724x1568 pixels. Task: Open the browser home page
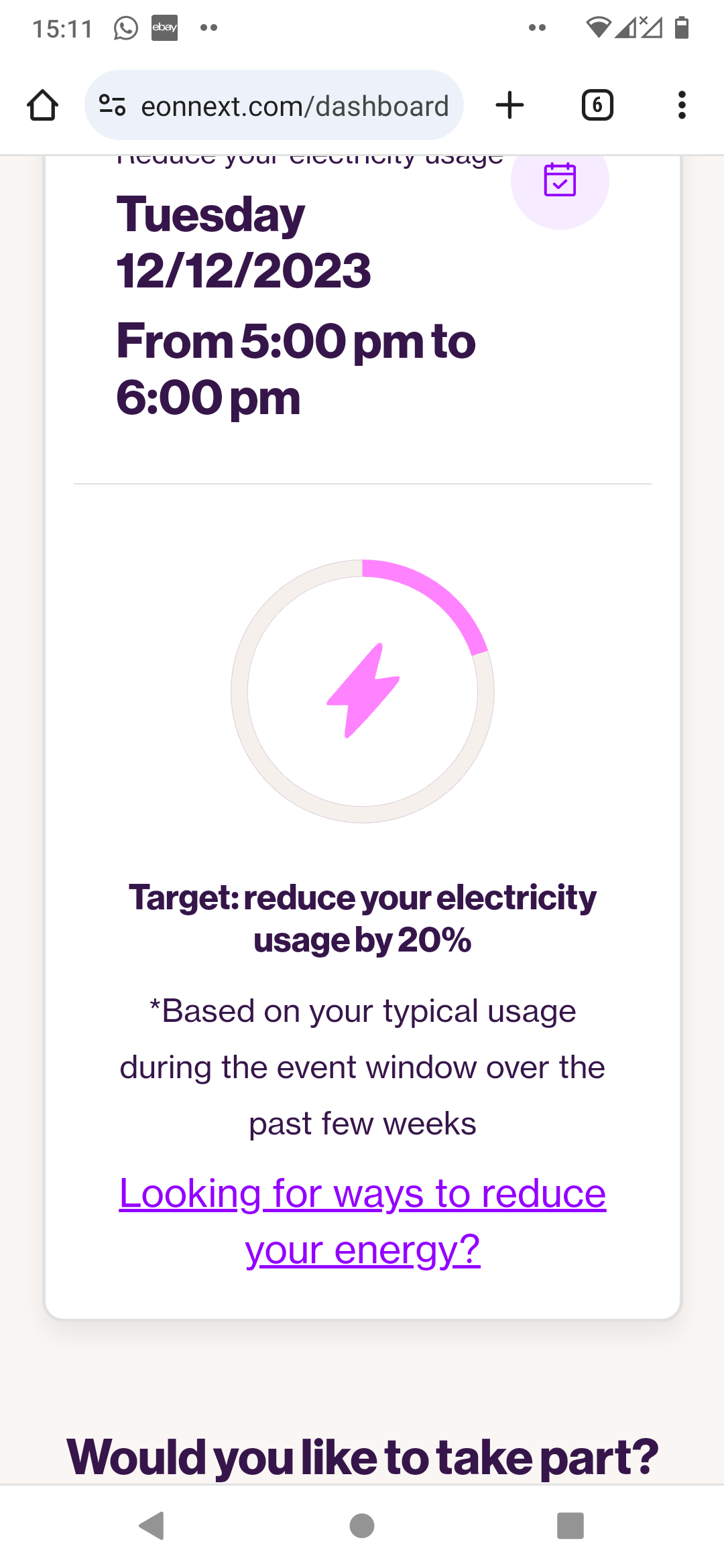point(42,105)
